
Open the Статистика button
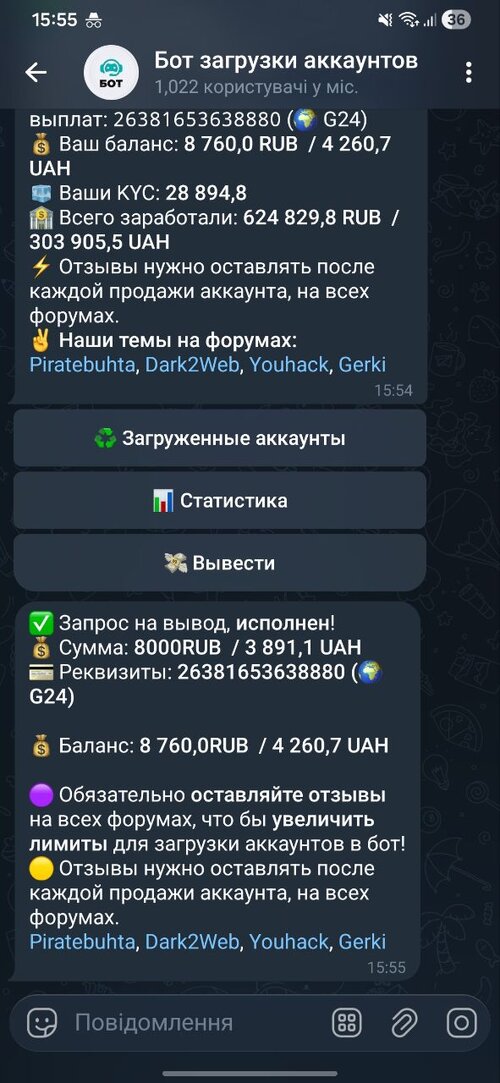pos(220,500)
